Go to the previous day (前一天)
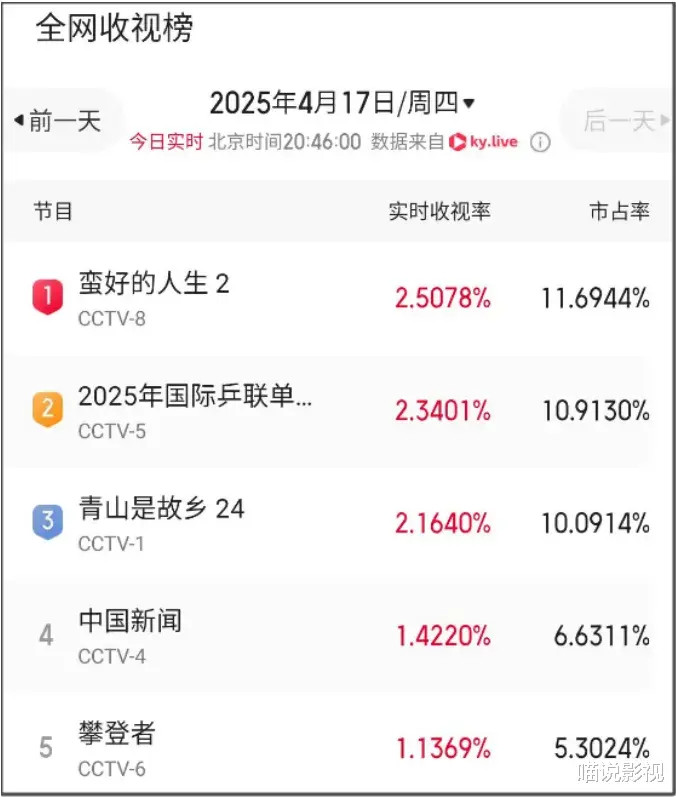676x797 pixels. tap(58, 121)
